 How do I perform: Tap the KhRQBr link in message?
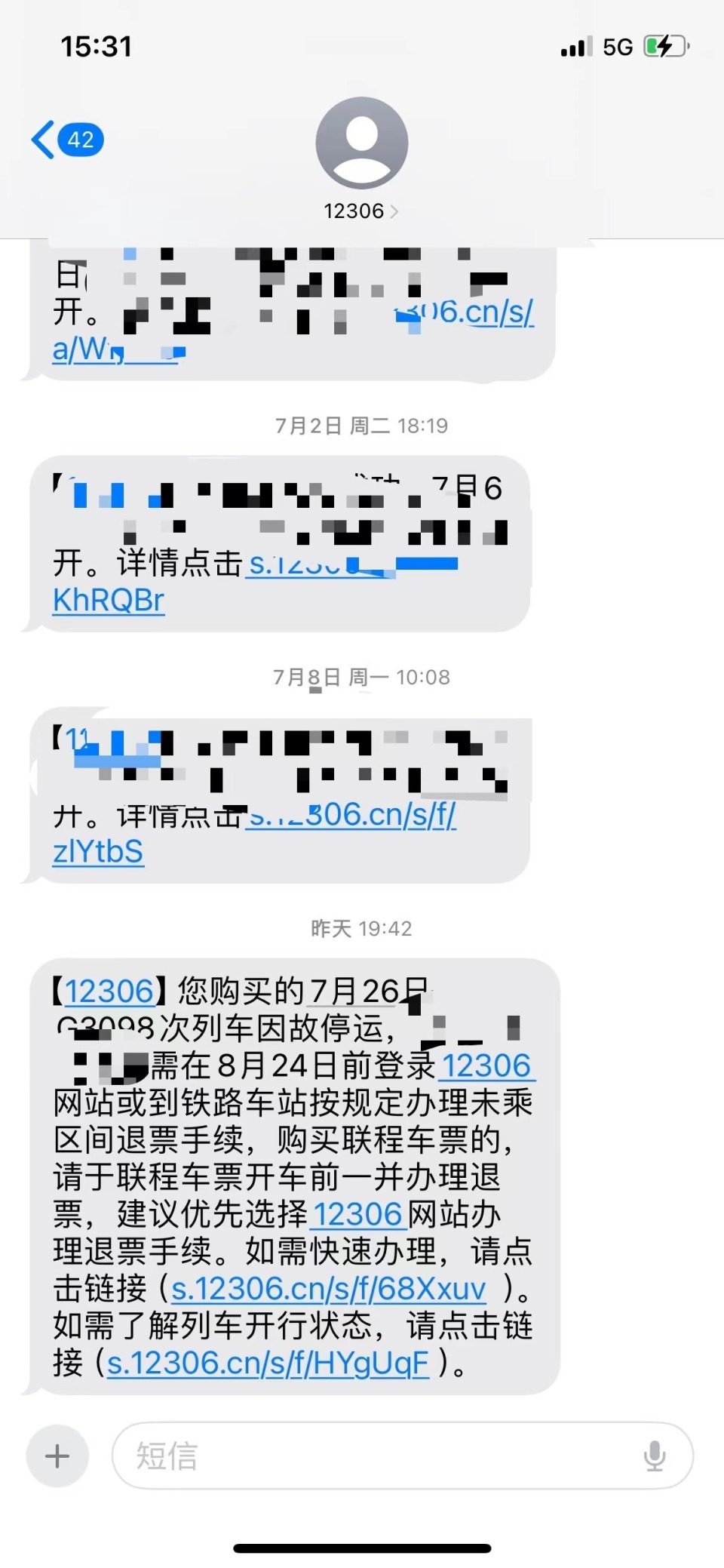108,601
